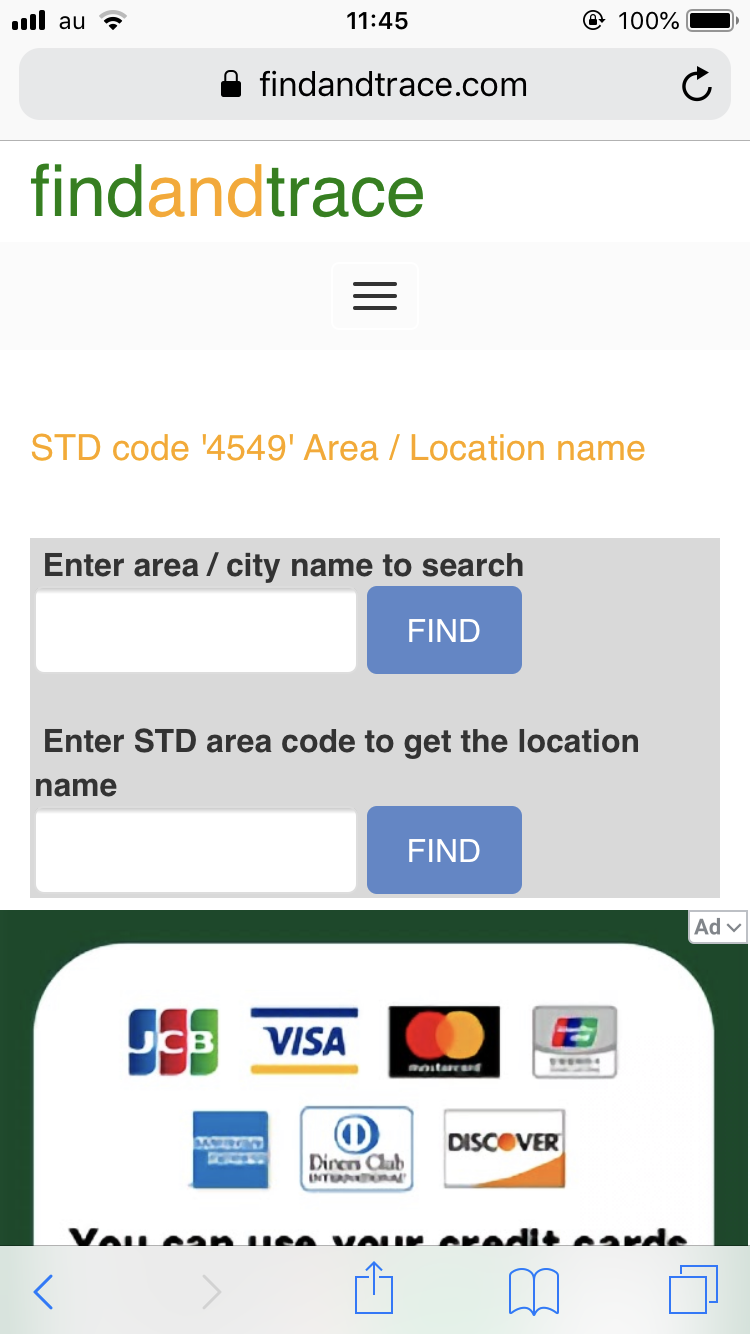Open the credit cards advertisement
The image size is (750, 1334).
click(x=374, y=1090)
